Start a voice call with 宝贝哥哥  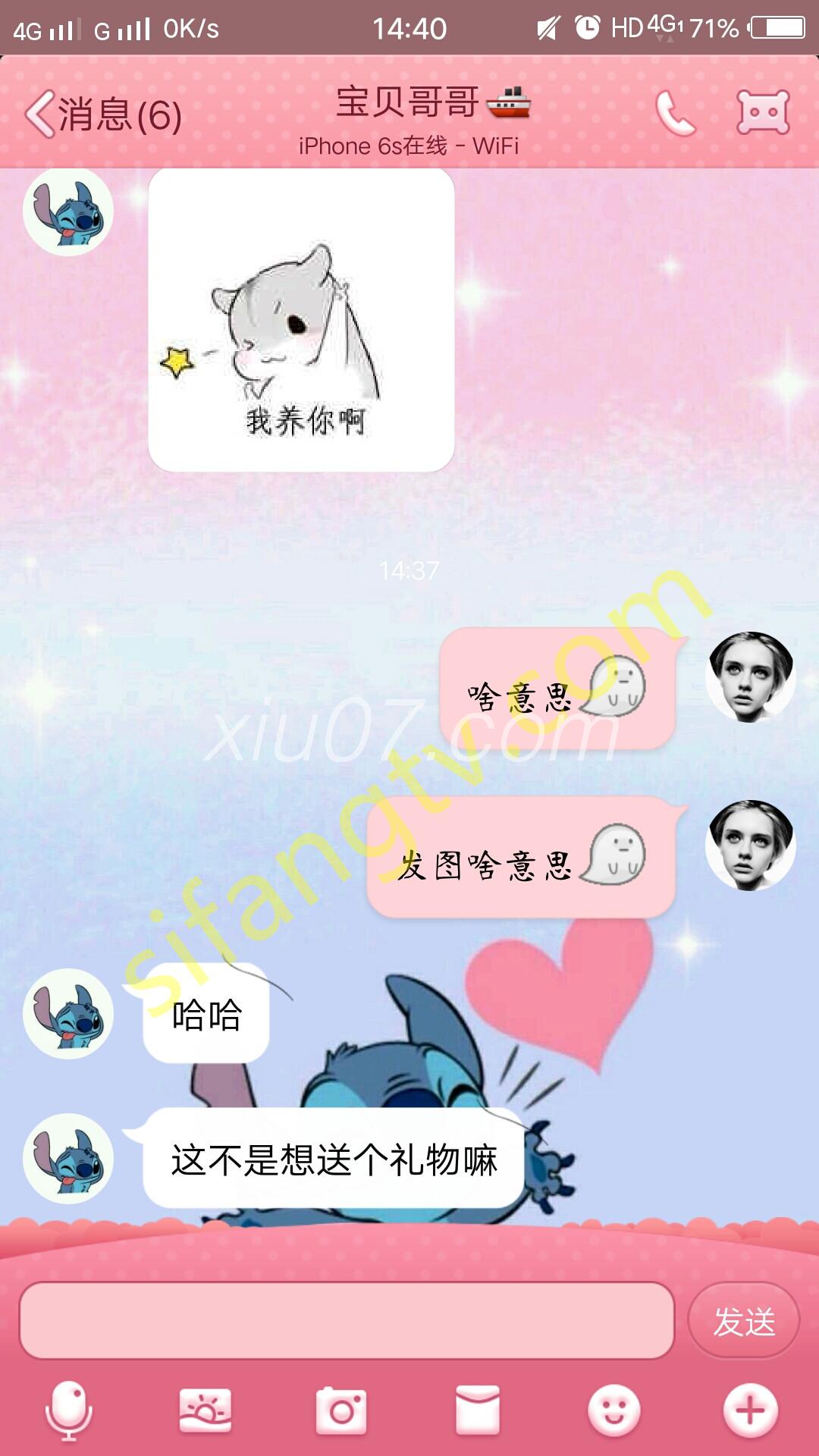tap(674, 114)
